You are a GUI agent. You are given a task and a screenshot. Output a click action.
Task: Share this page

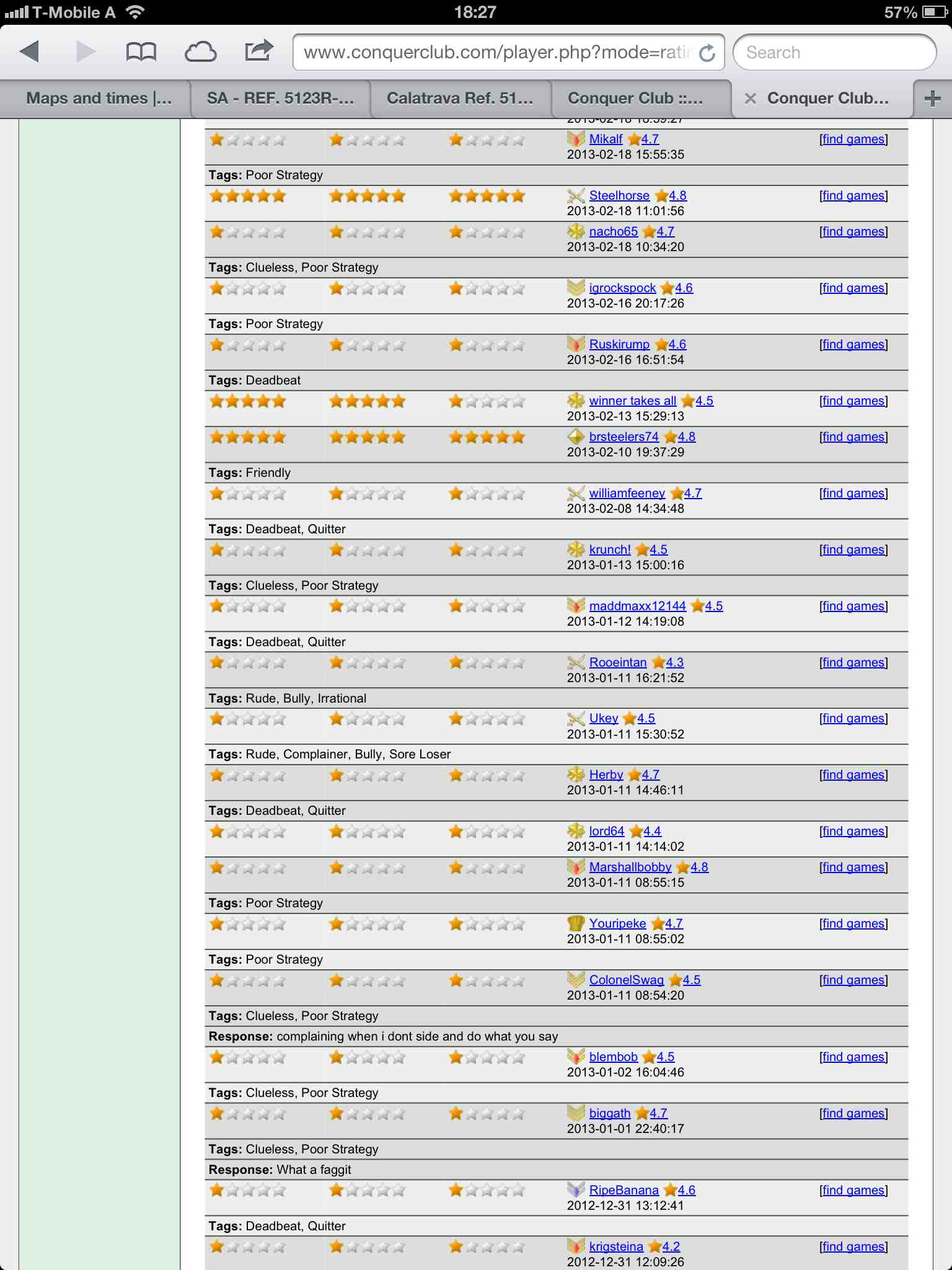258,51
